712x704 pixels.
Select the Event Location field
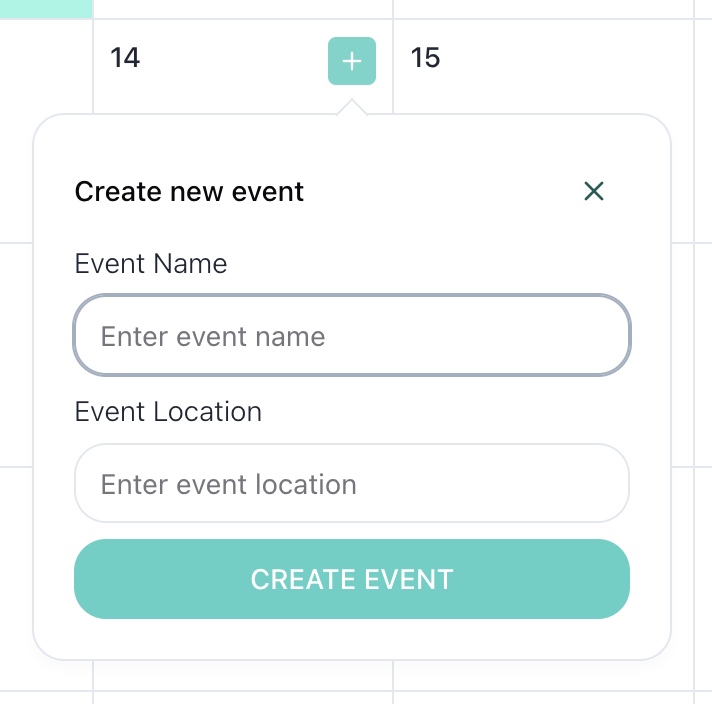pos(352,484)
